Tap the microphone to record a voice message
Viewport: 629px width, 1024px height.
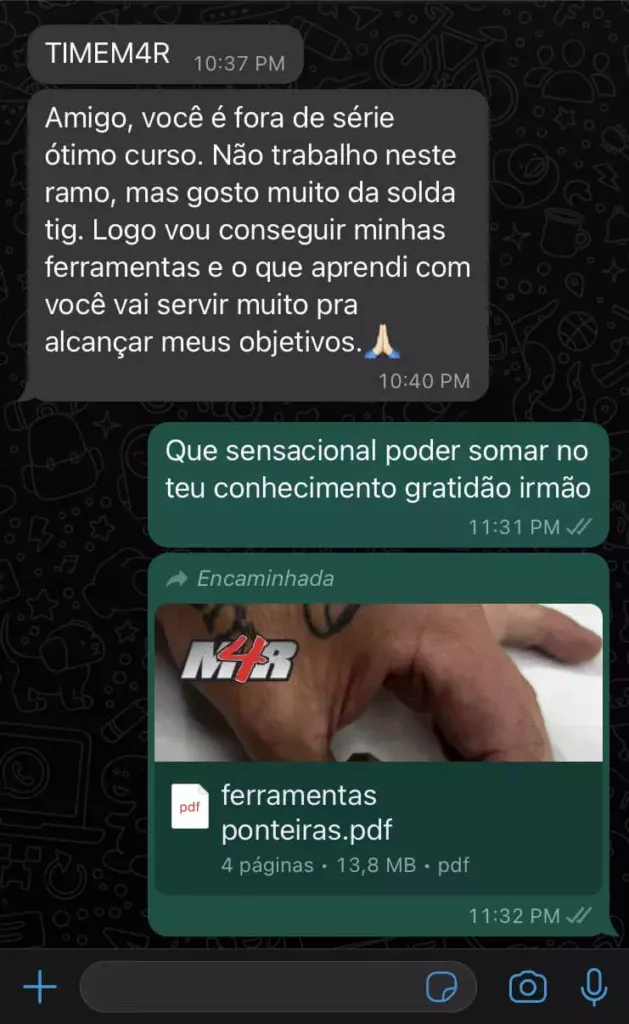point(594,988)
